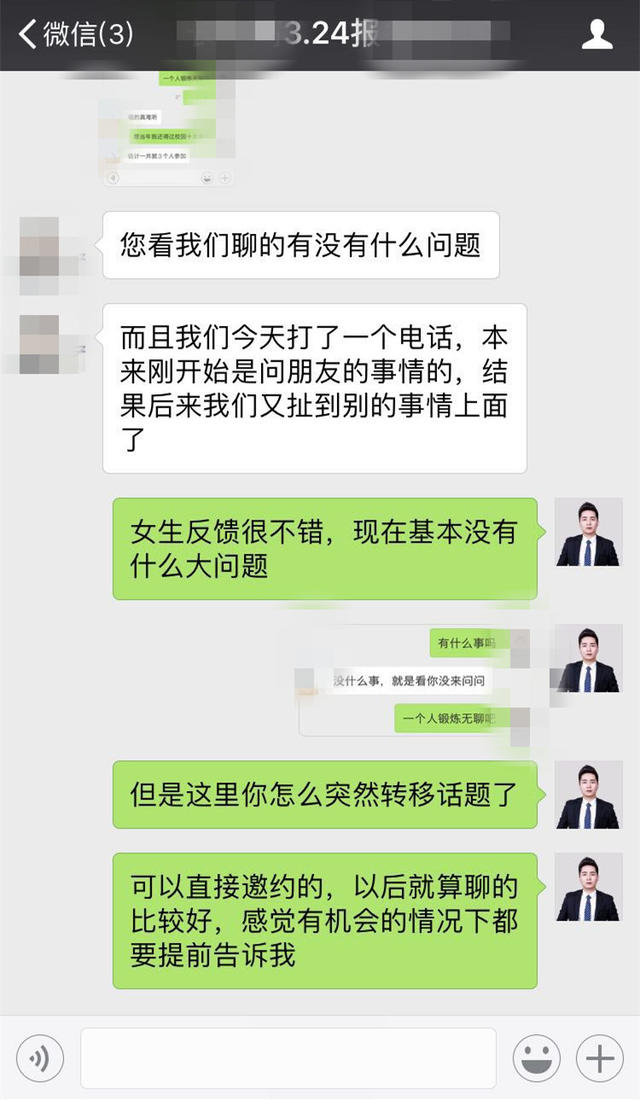Switch to voice input mode

click(40, 1058)
